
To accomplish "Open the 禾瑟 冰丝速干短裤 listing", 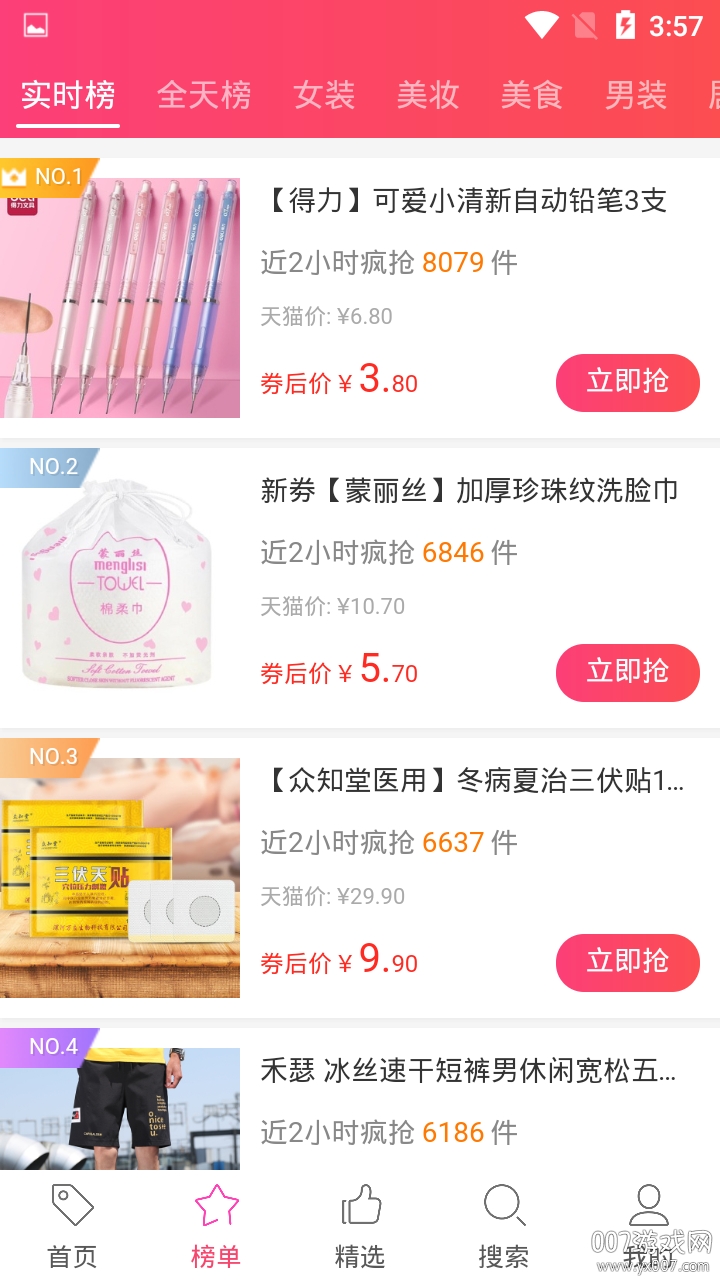I will [468, 1072].
